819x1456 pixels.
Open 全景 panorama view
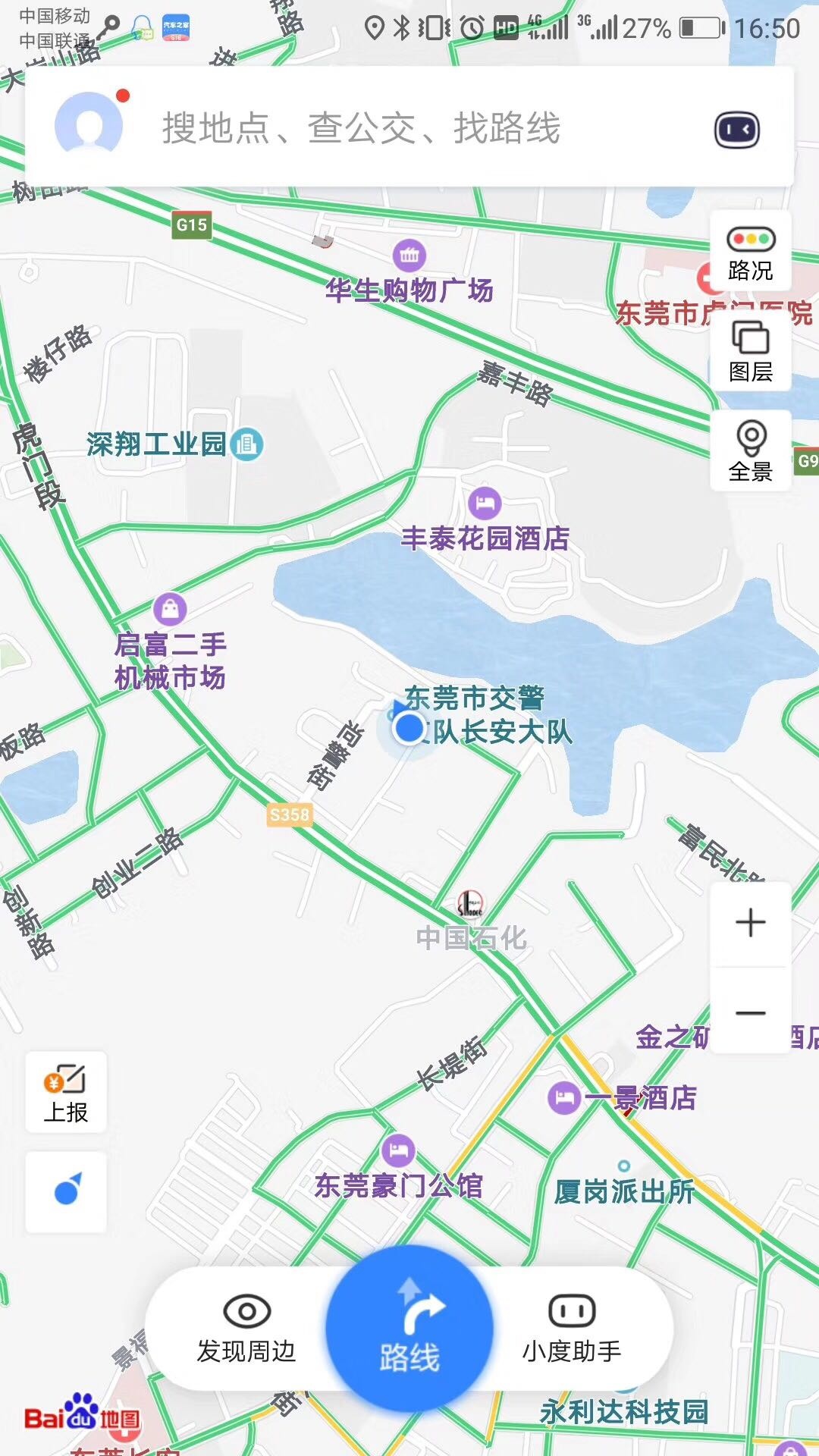click(x=751, y=450)
